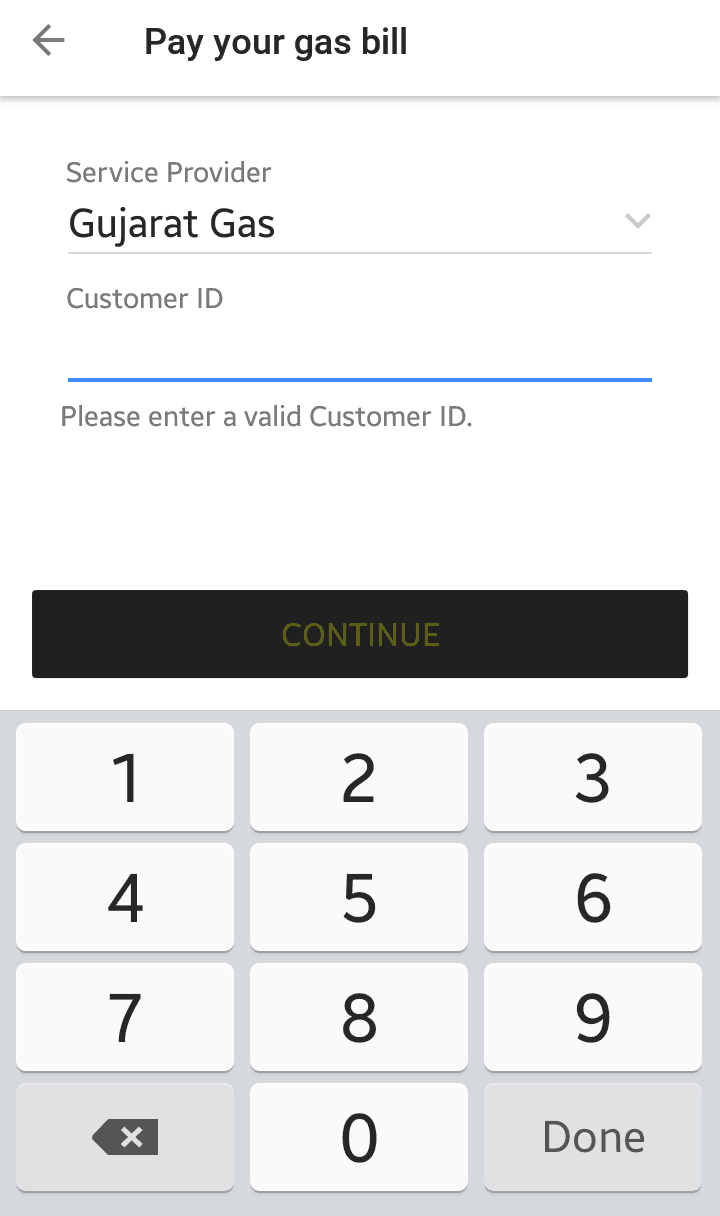Tap number 9 on the keypad
This screenshot has height=1216, width=720.
click(x=592, y=1017)
